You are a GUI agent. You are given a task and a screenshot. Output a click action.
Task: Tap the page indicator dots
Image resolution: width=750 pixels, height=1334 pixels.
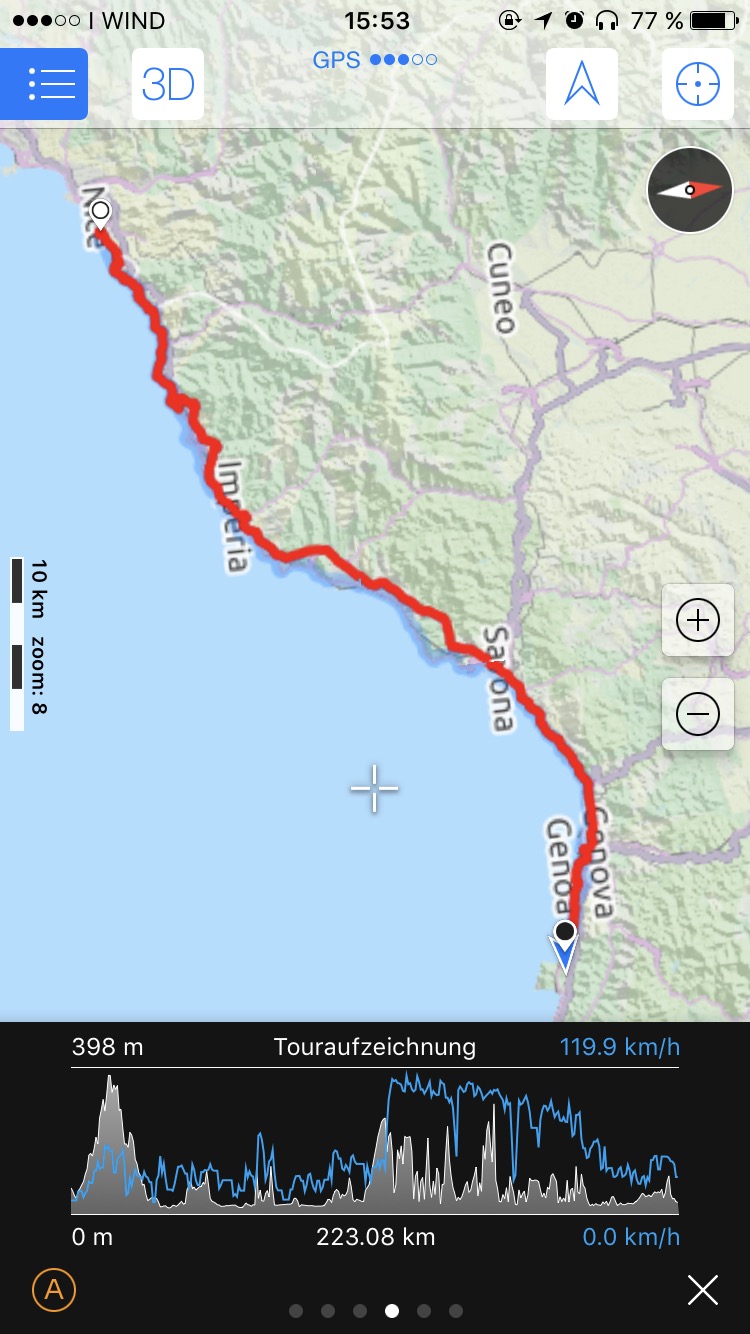tap(375, 1310)
